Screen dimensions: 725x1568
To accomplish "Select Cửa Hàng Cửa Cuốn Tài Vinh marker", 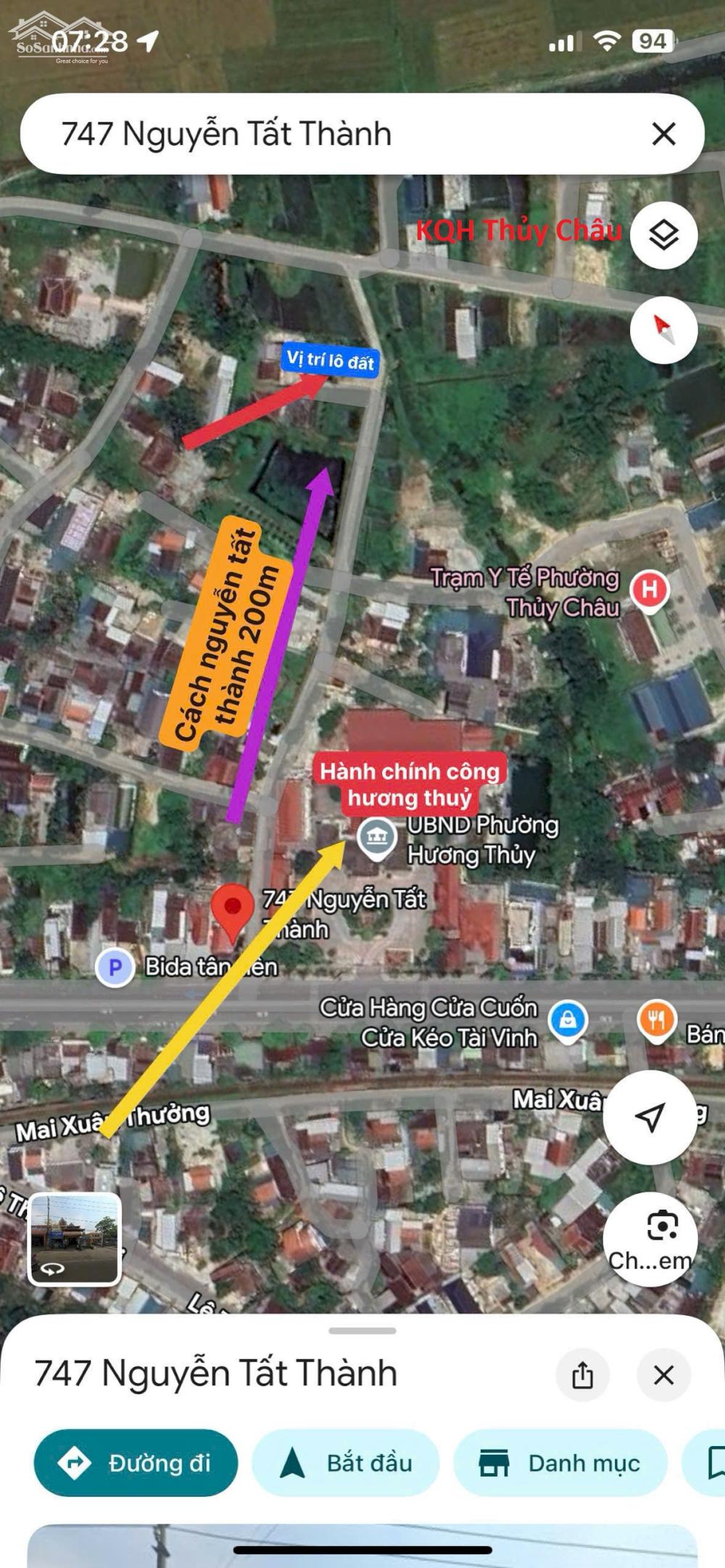I will (x=568, y=1020).
